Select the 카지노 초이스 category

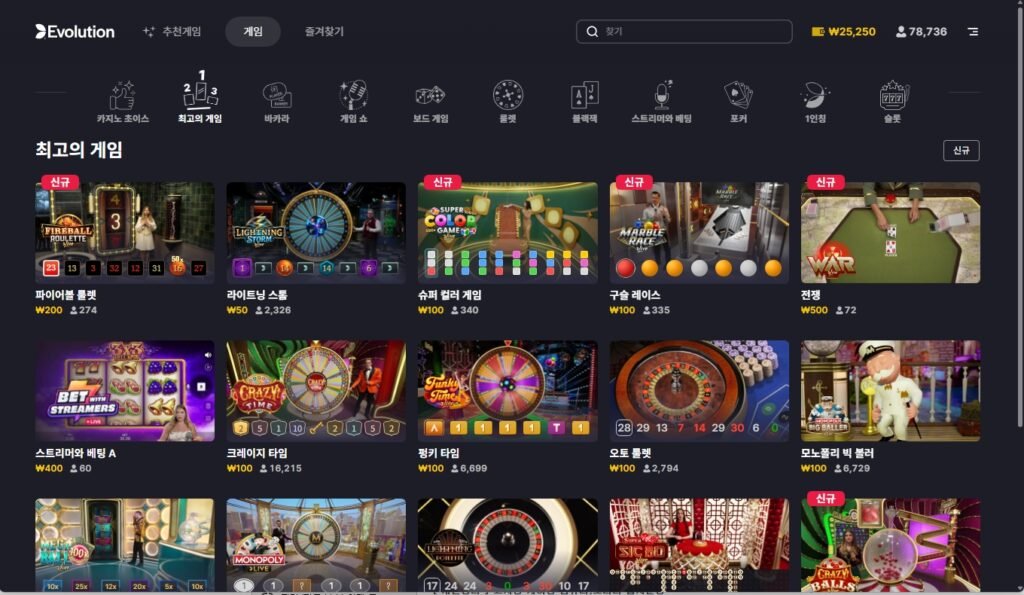(122, 103)
